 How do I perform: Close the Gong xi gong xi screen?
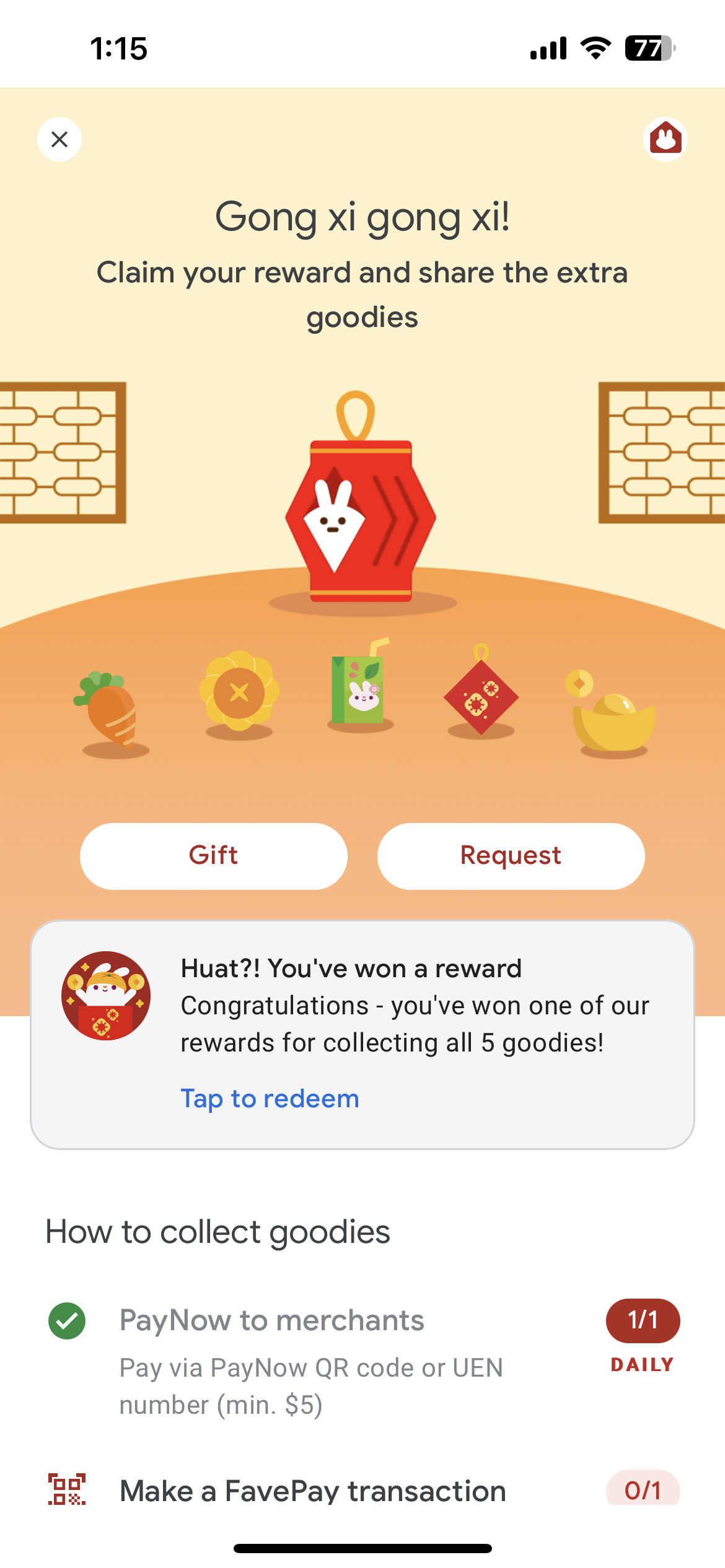59,139
